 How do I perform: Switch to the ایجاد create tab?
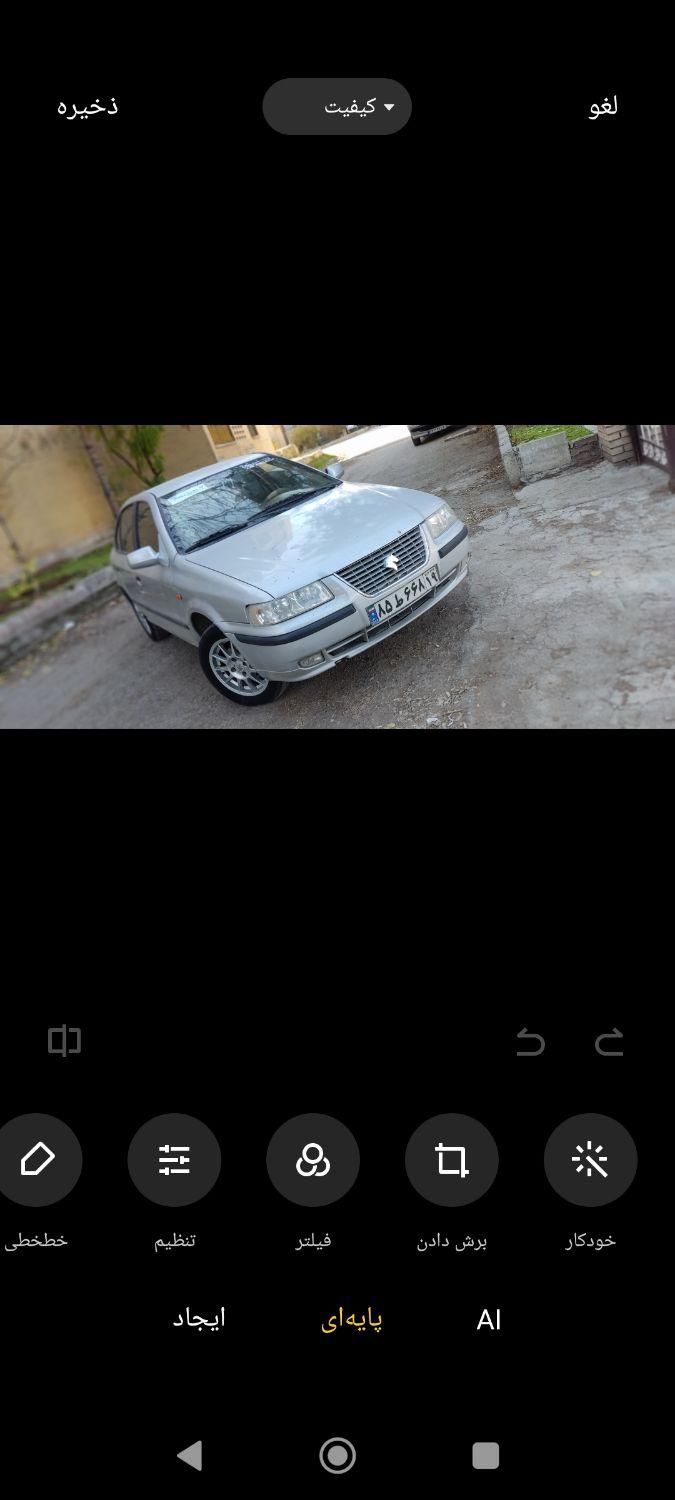pyautogui.click(x=199, y=1319)
